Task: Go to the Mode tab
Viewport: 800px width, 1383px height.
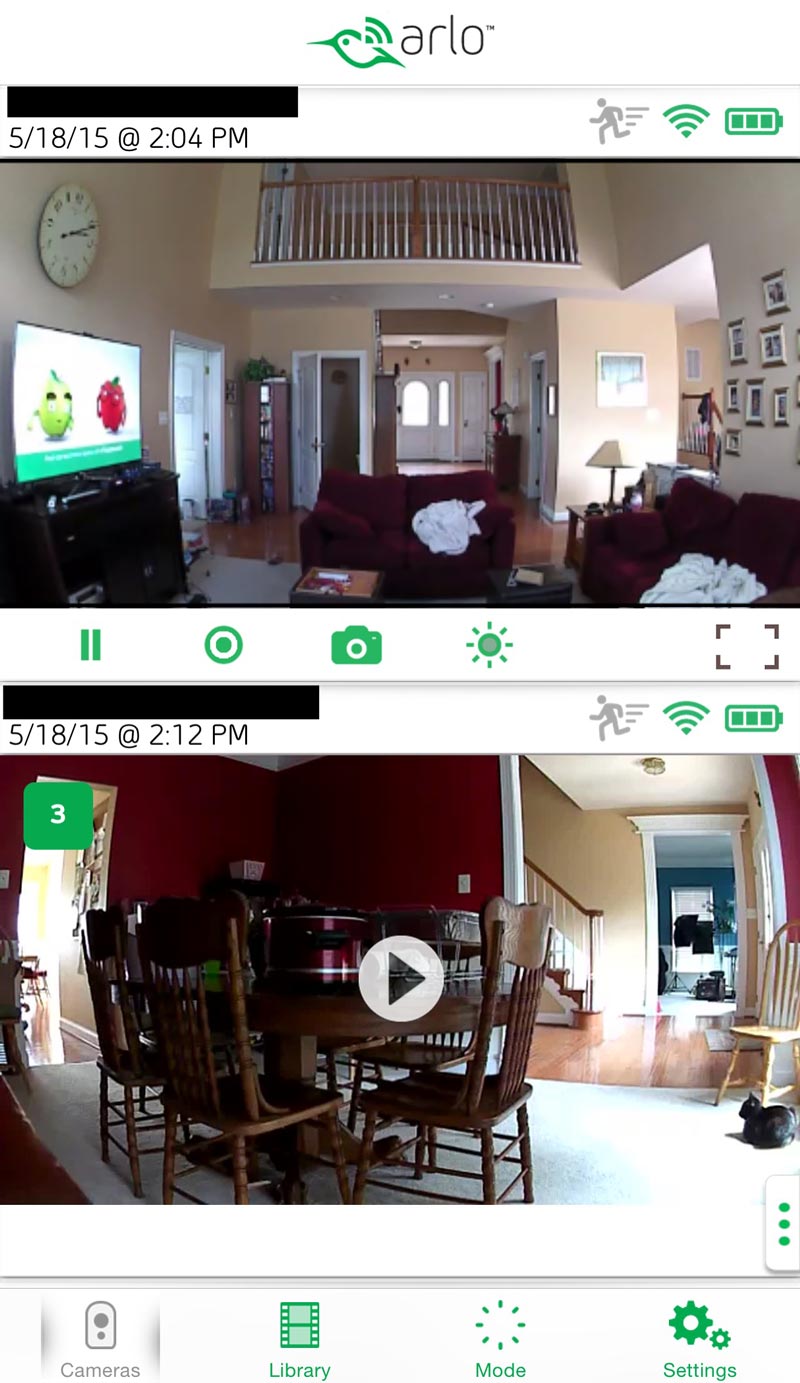Action: click(500, 1340)
